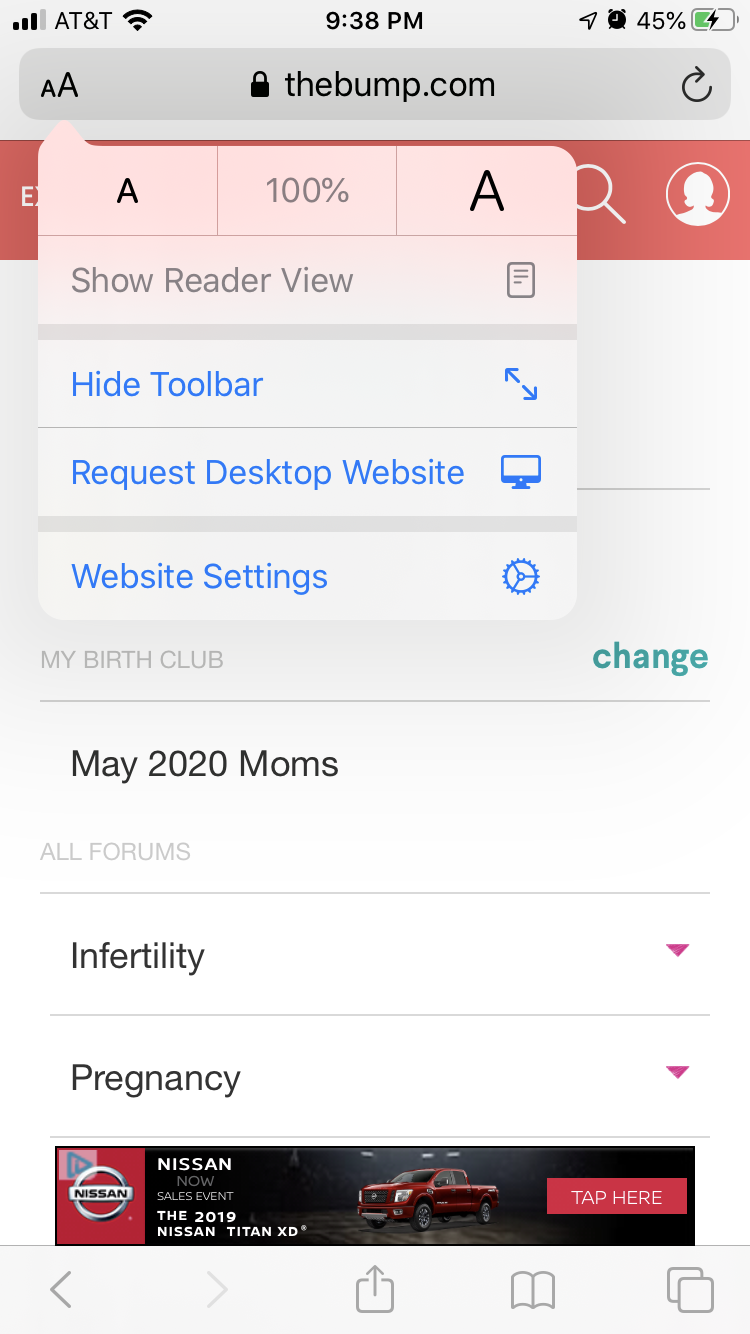Decrease text size with small A
Image resolution: width=750 pixels, height=1334 pixels.
(x=127, y=190)
